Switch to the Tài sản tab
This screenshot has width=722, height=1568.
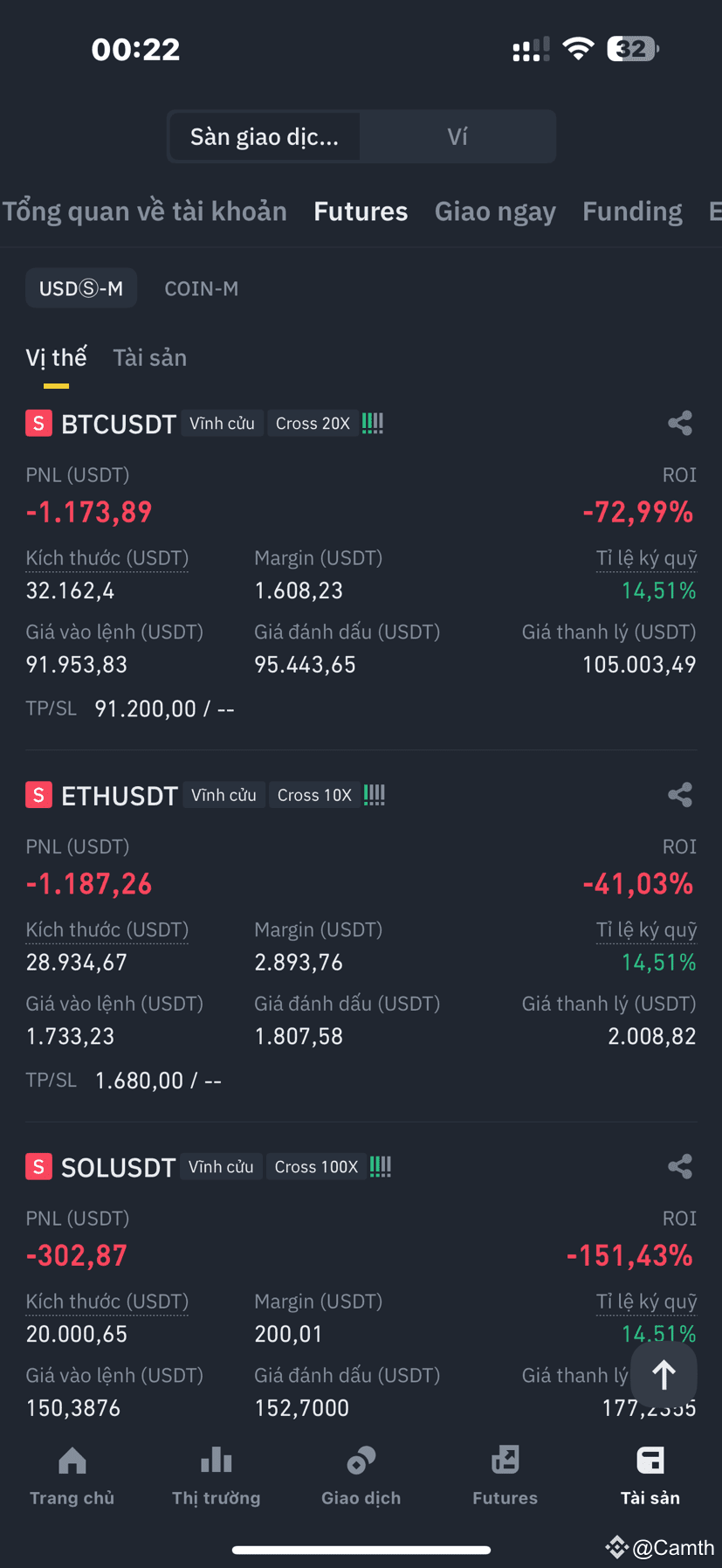149,356
